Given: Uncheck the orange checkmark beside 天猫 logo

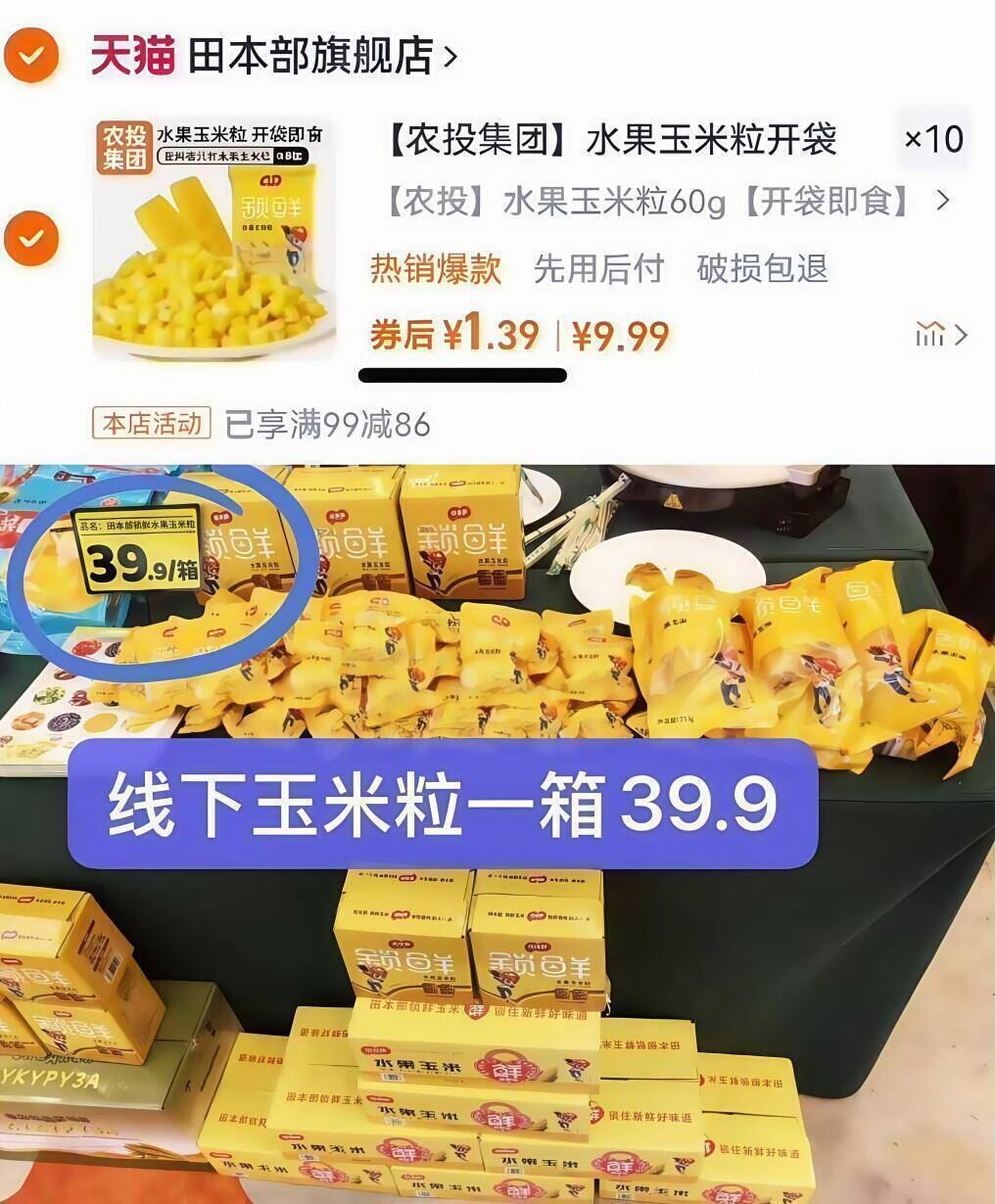Looking at the screenshot, I should pyautogui.click(x=32, y=54).
